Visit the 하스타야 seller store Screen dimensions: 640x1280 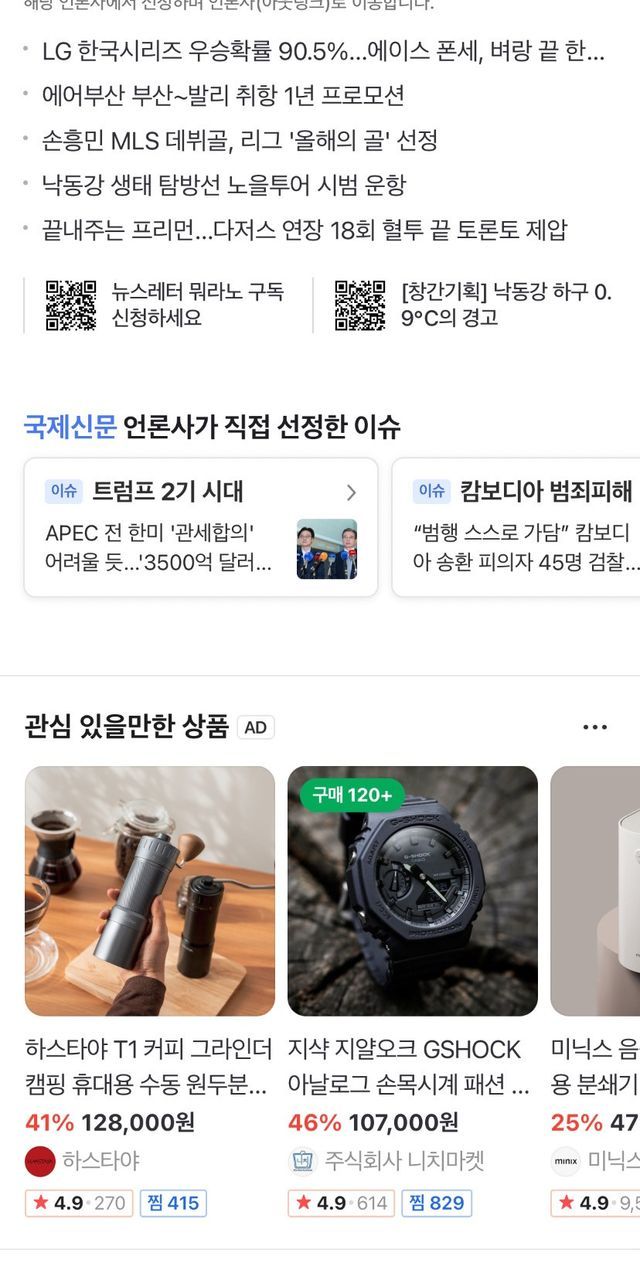[83, 1161]
